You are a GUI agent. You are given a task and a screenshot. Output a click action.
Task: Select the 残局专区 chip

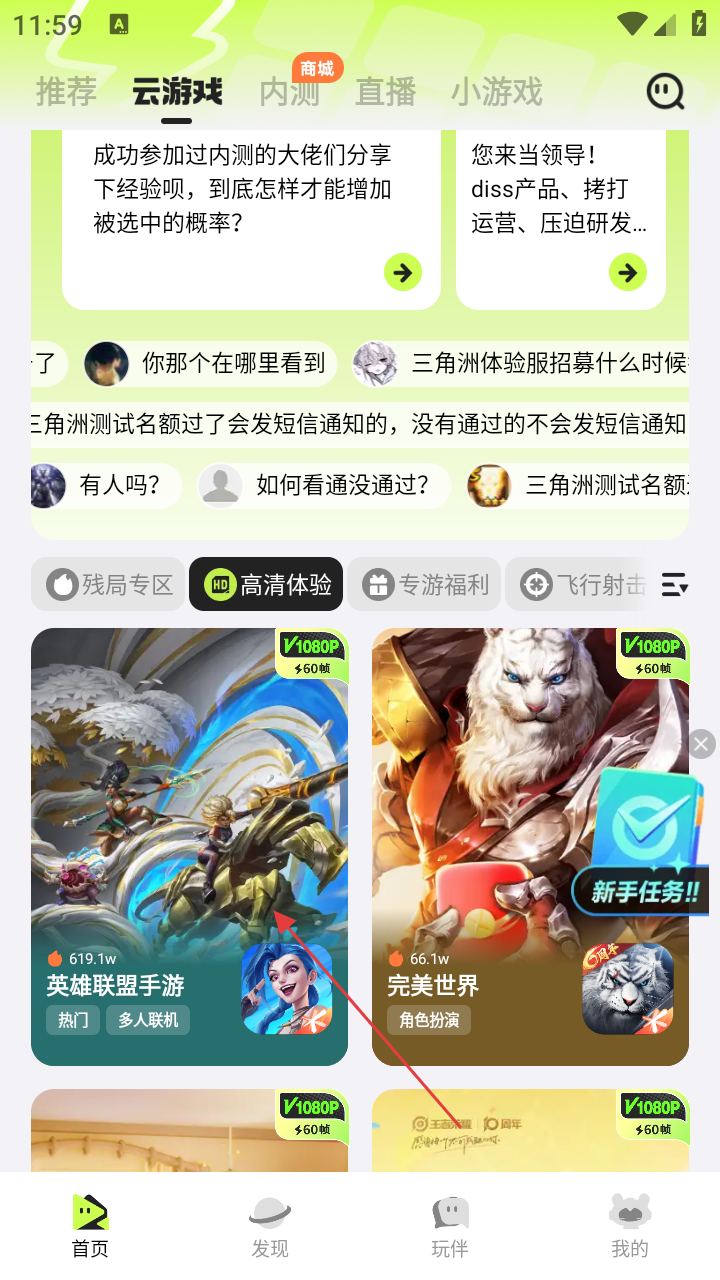tap(109, 585)
